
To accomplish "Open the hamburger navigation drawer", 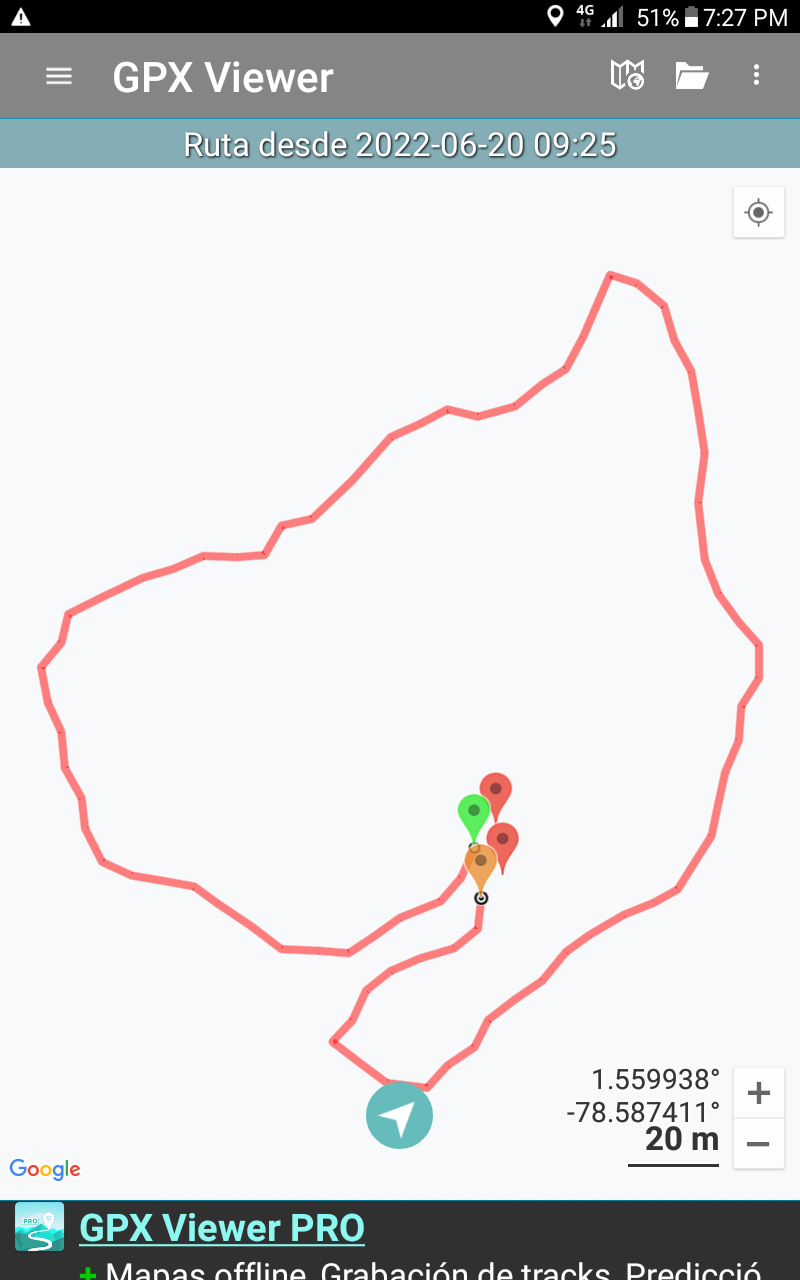I will pyautogui.click(x=59, y=76).
